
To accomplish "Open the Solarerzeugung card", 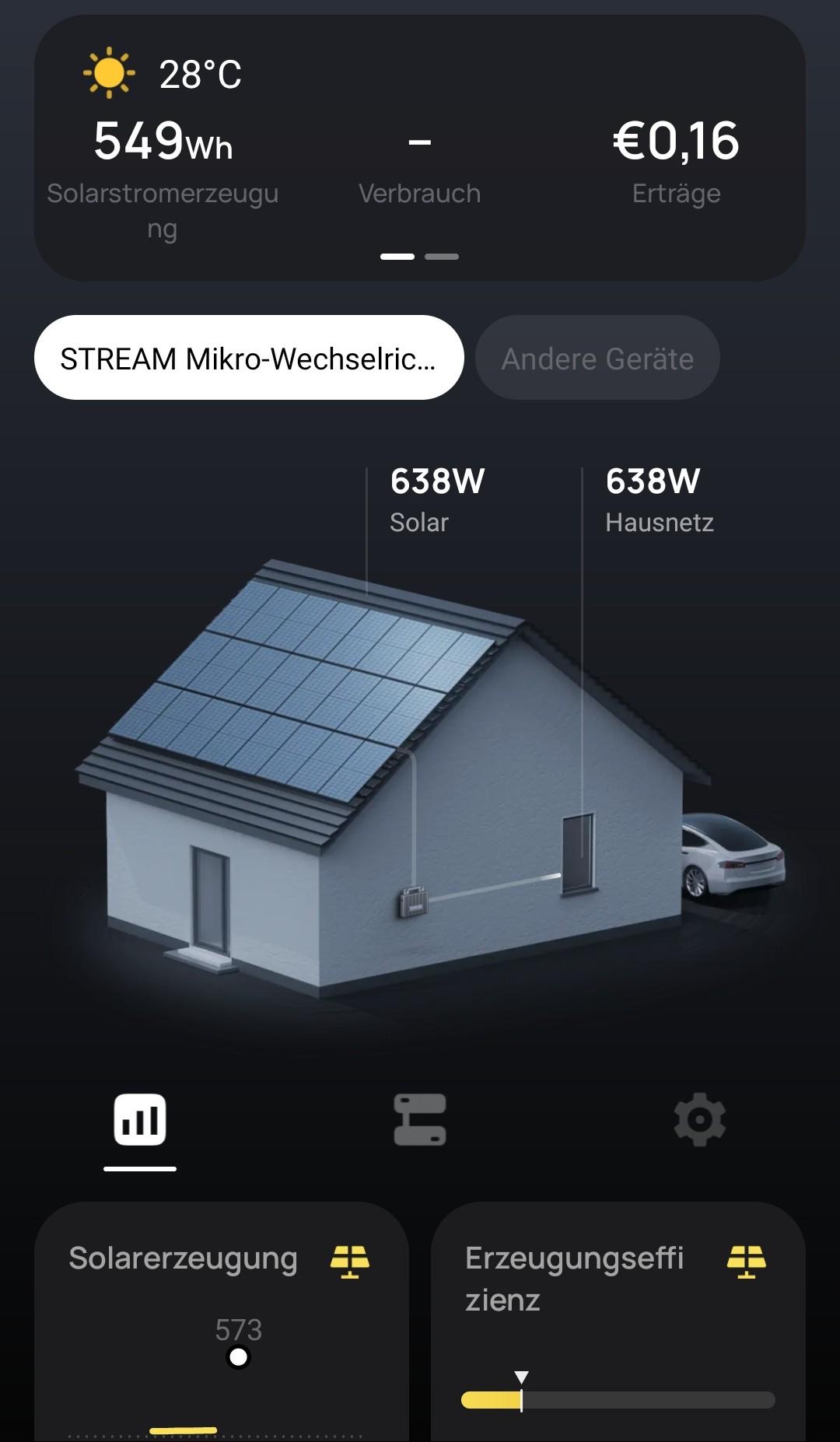I will tap(222, 1321).
